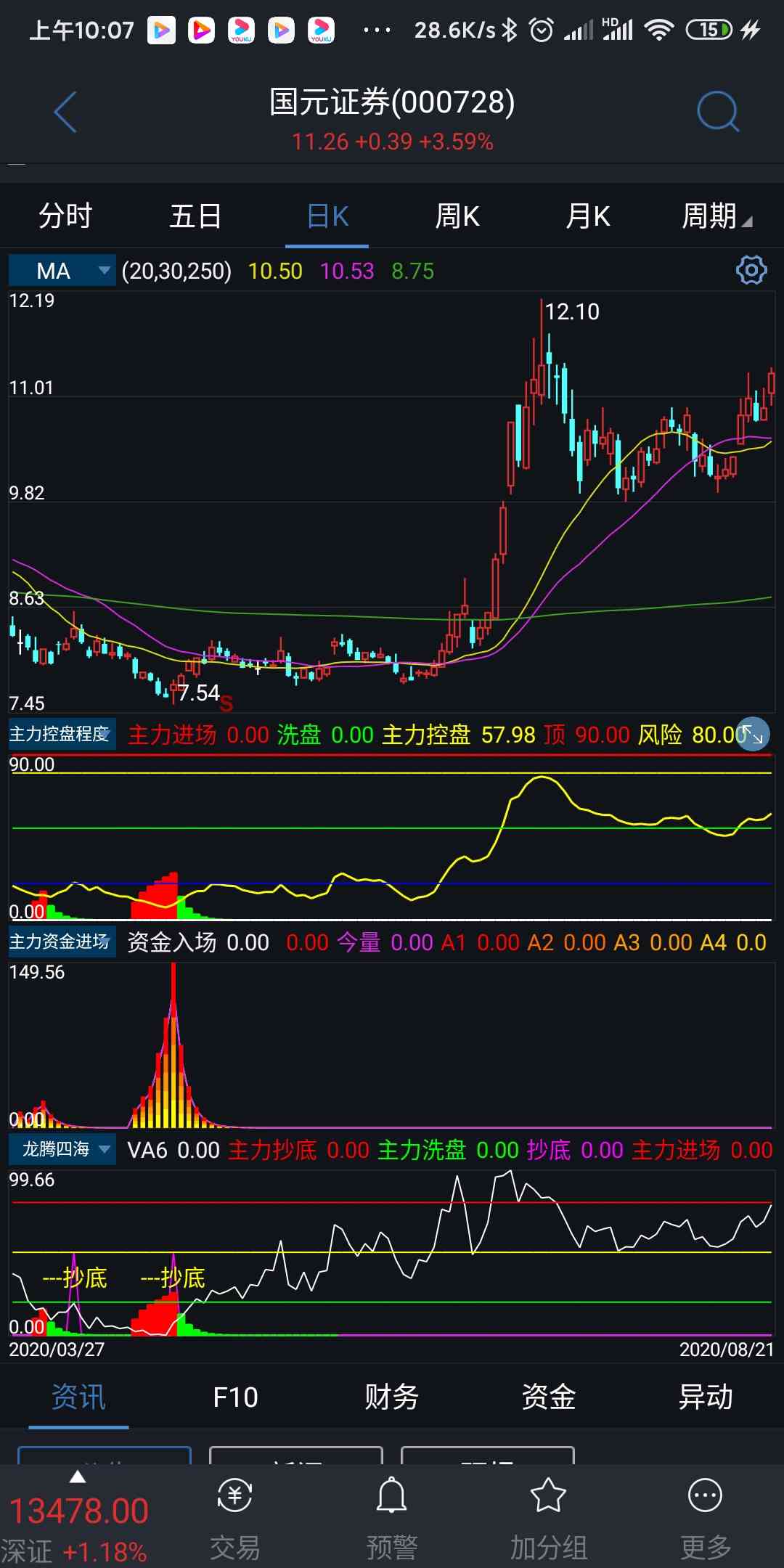Switch to the 分时 chart tab
The width and height of the screenshot is (784, 1568).
click(x=65, y=216)
